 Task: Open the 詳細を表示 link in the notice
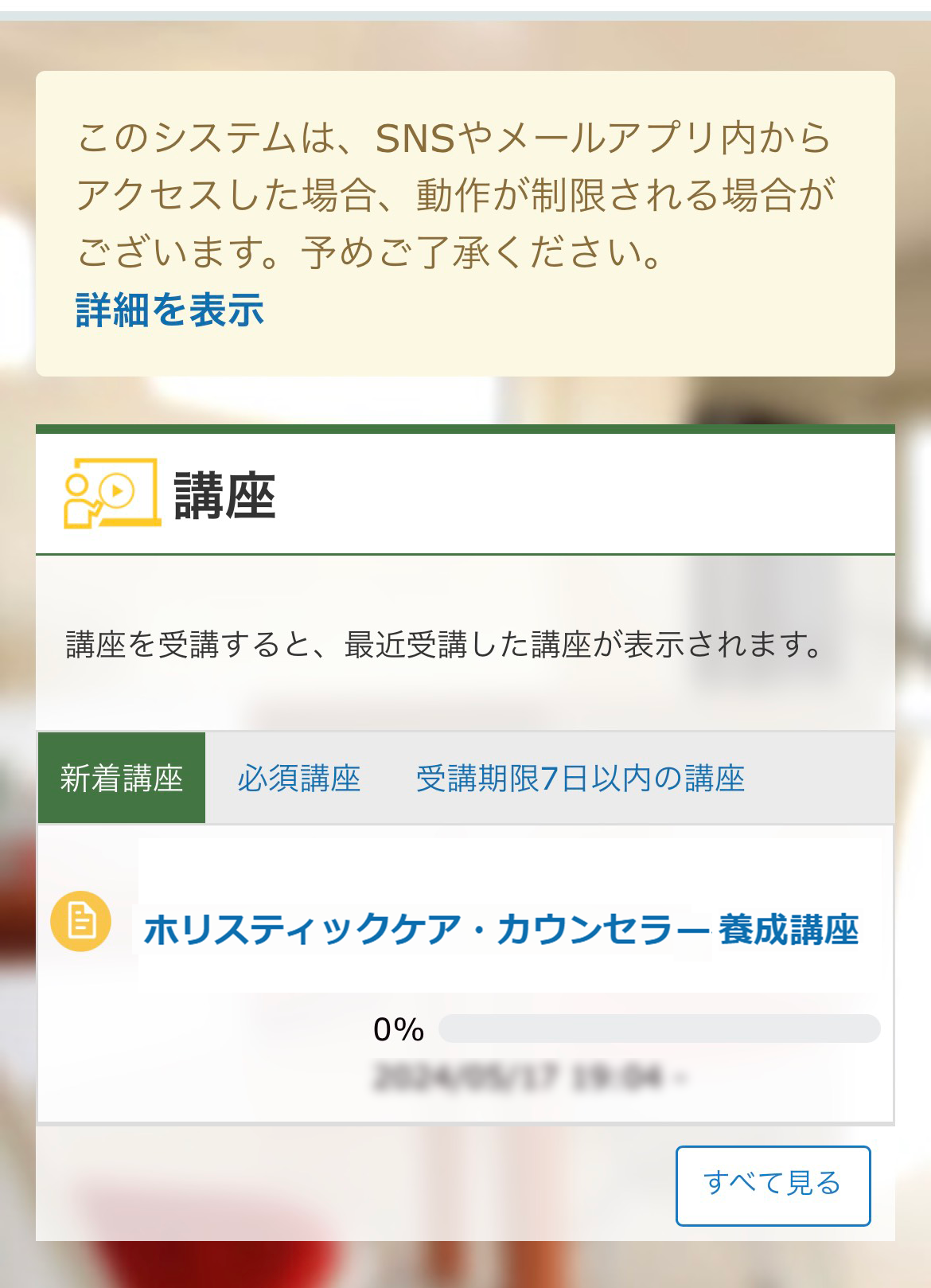[169, 310]
